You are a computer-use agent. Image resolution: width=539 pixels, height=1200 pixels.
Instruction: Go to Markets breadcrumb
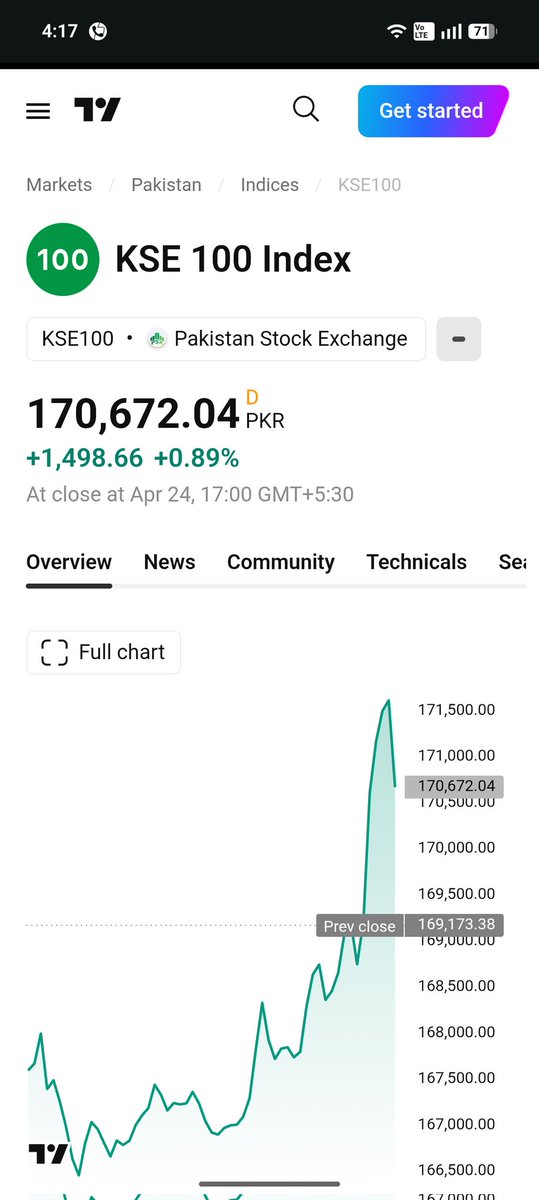coord(59,185)
